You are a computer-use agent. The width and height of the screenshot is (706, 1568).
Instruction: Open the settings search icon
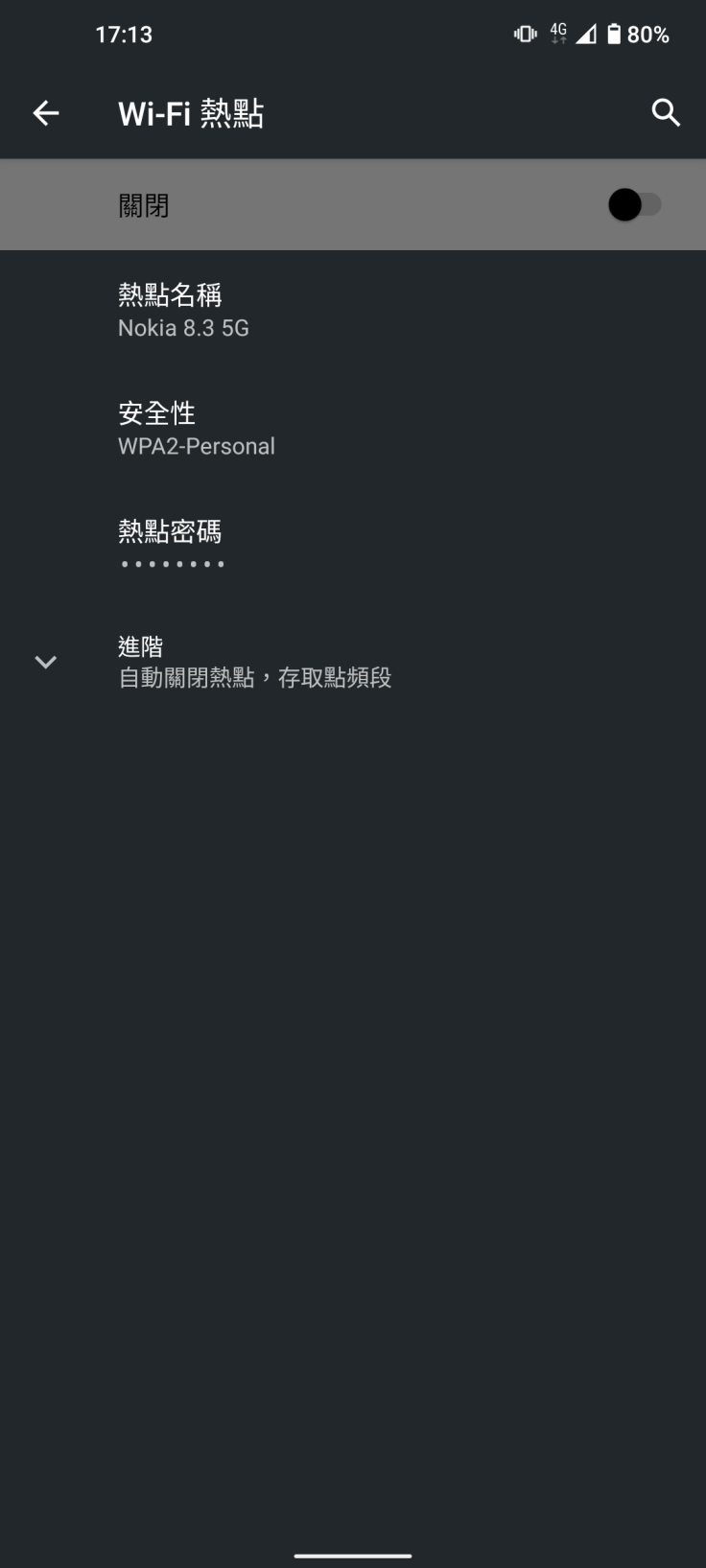(665, 113)
